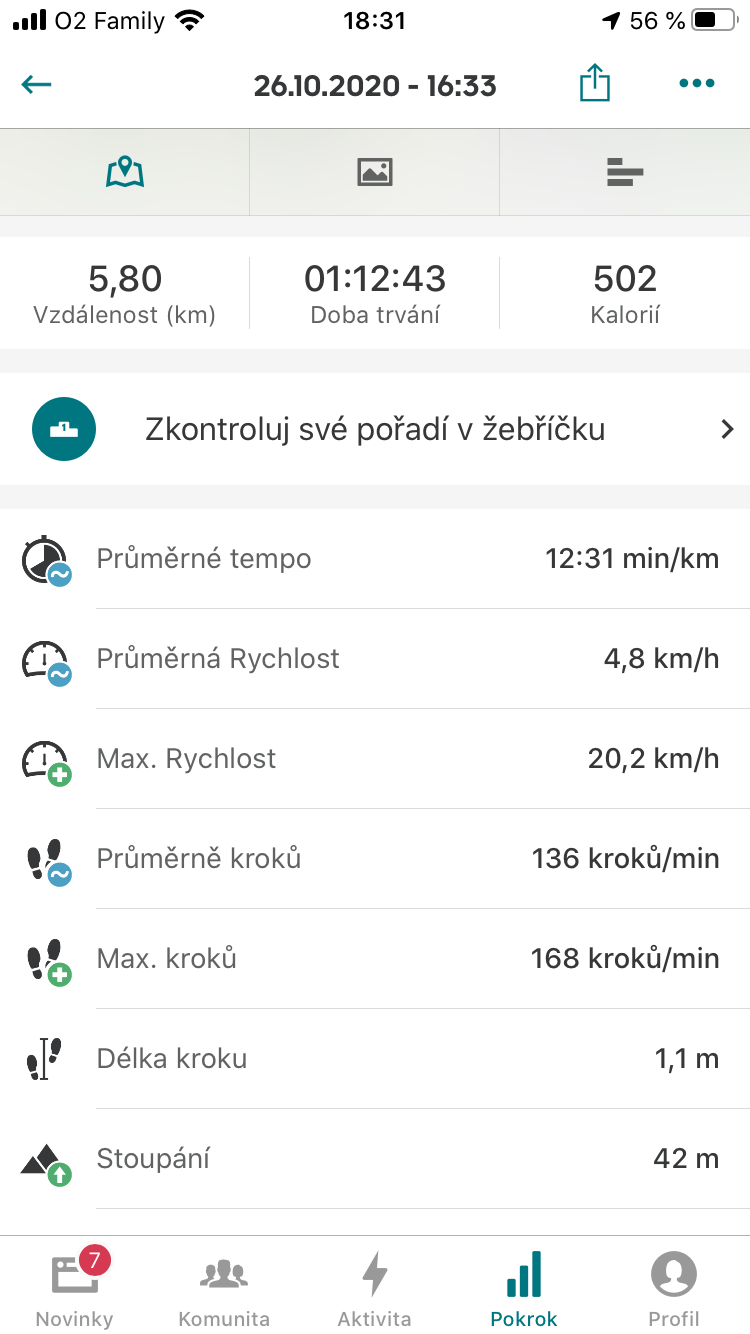Switch to the map view tab
Screen dimensions: 750x1334
[125, 172]
